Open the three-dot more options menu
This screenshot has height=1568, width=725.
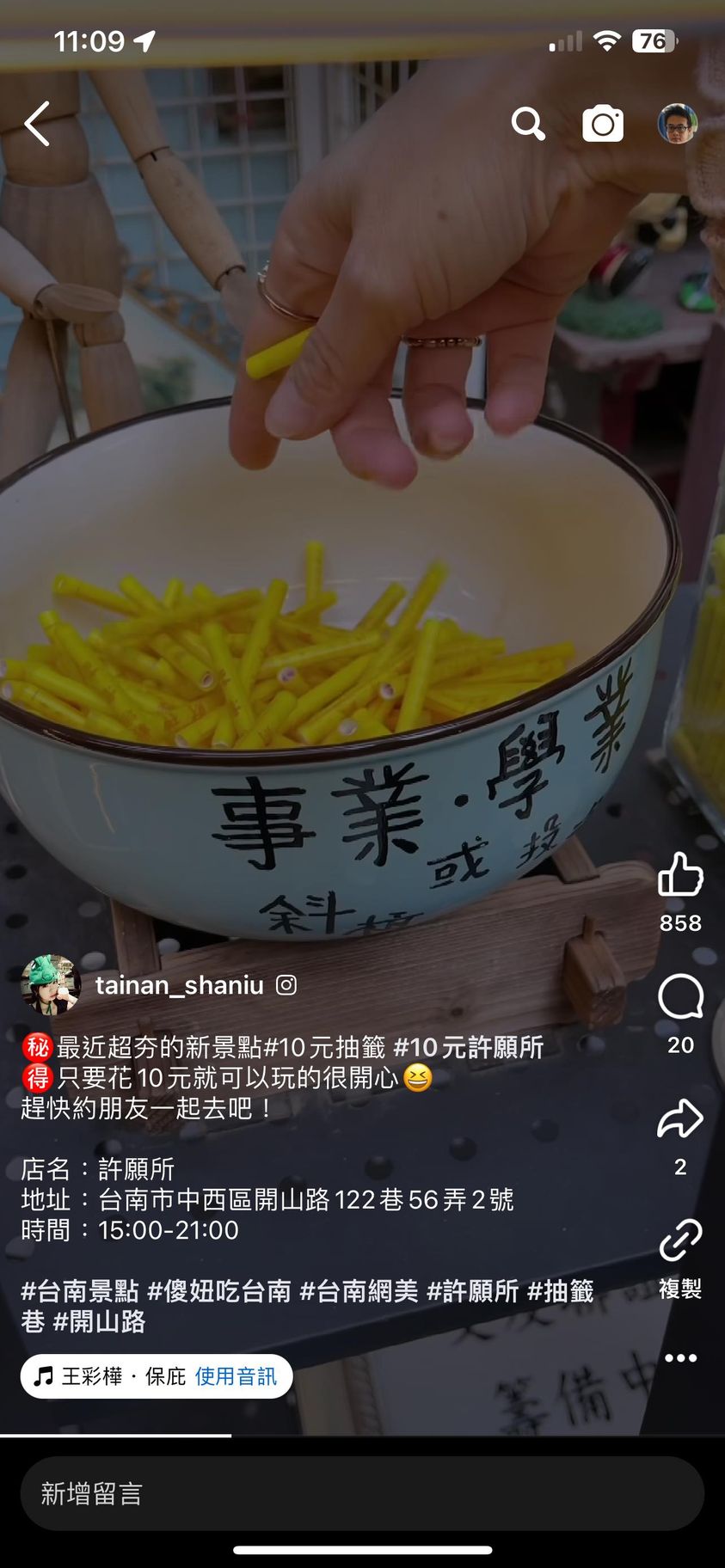[680, 1358]
